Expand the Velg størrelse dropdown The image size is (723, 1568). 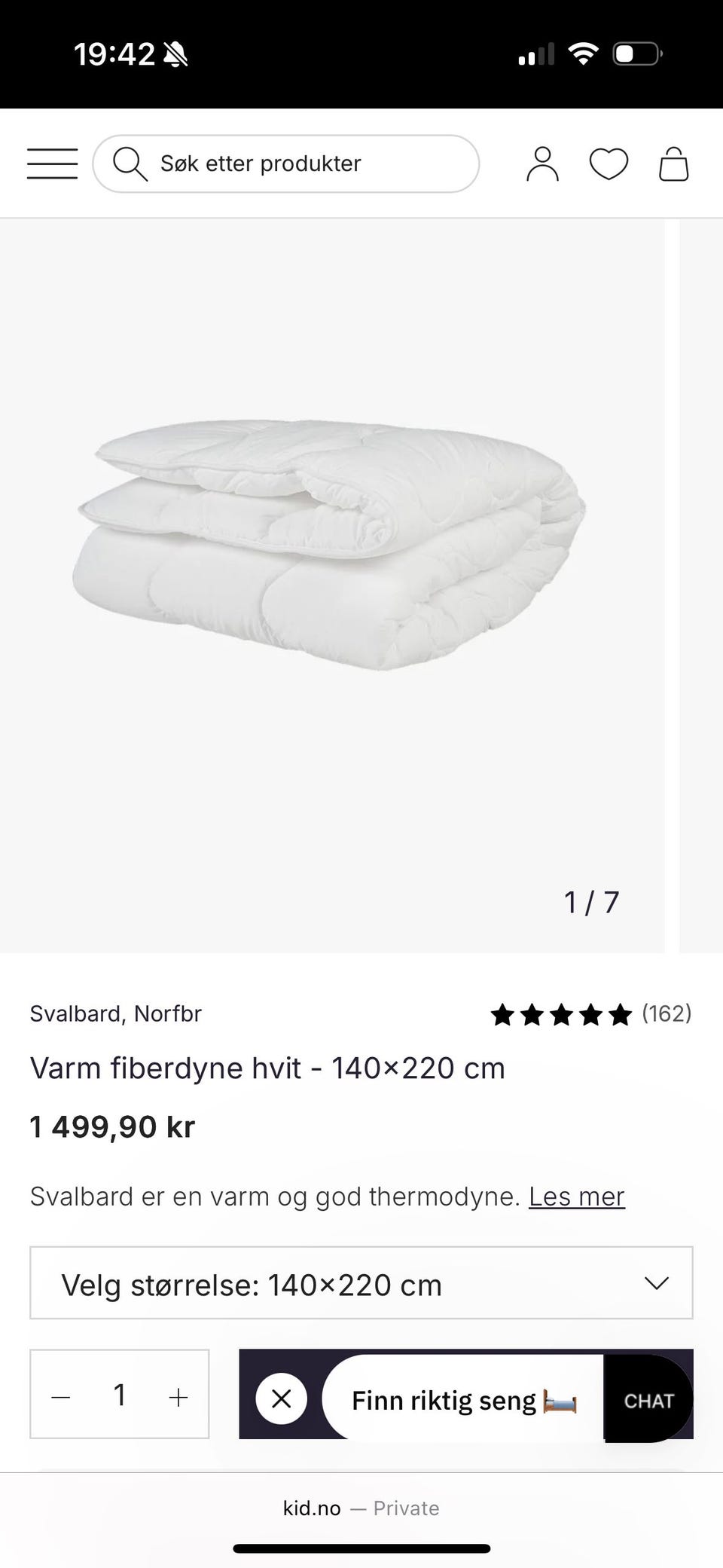(361, 1282)
